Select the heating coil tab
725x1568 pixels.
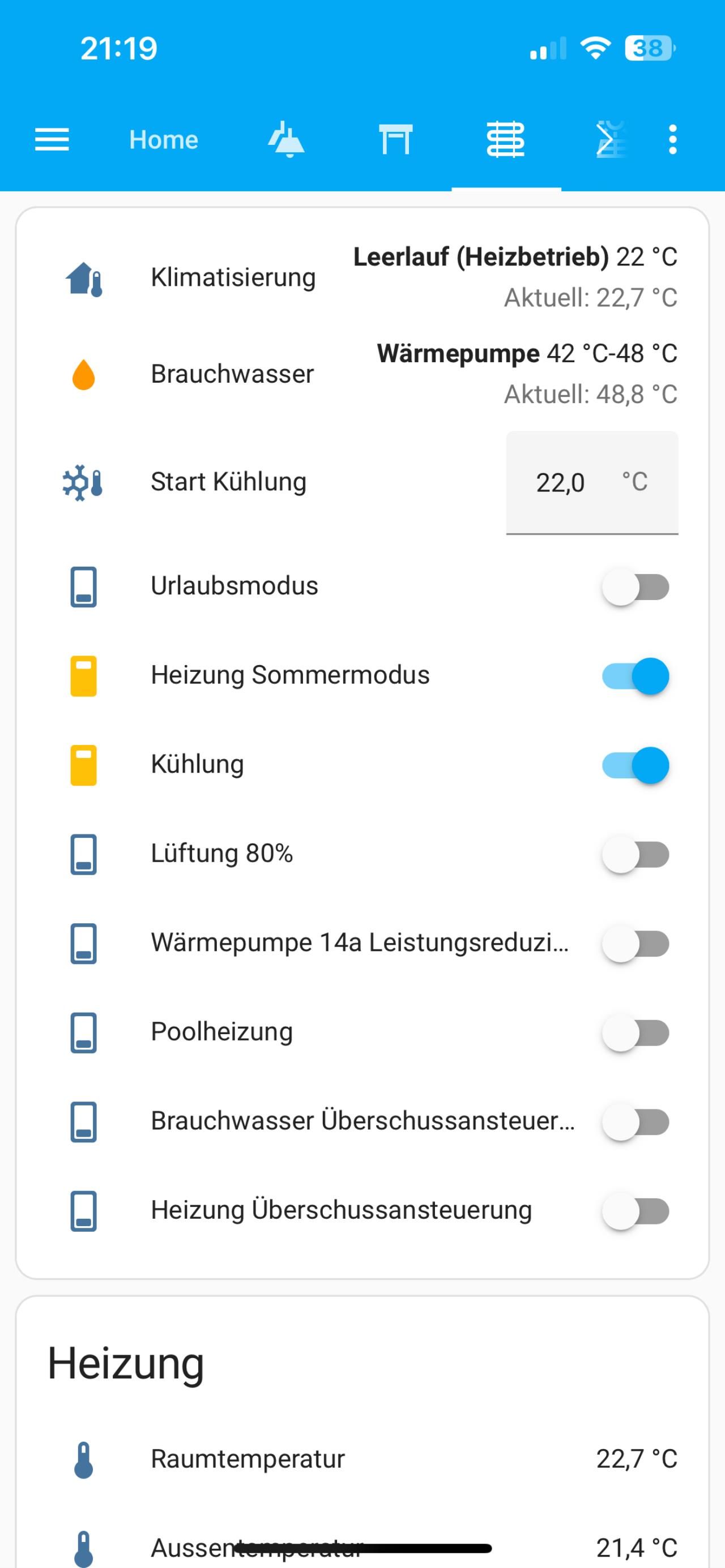(x=506, y=140)
